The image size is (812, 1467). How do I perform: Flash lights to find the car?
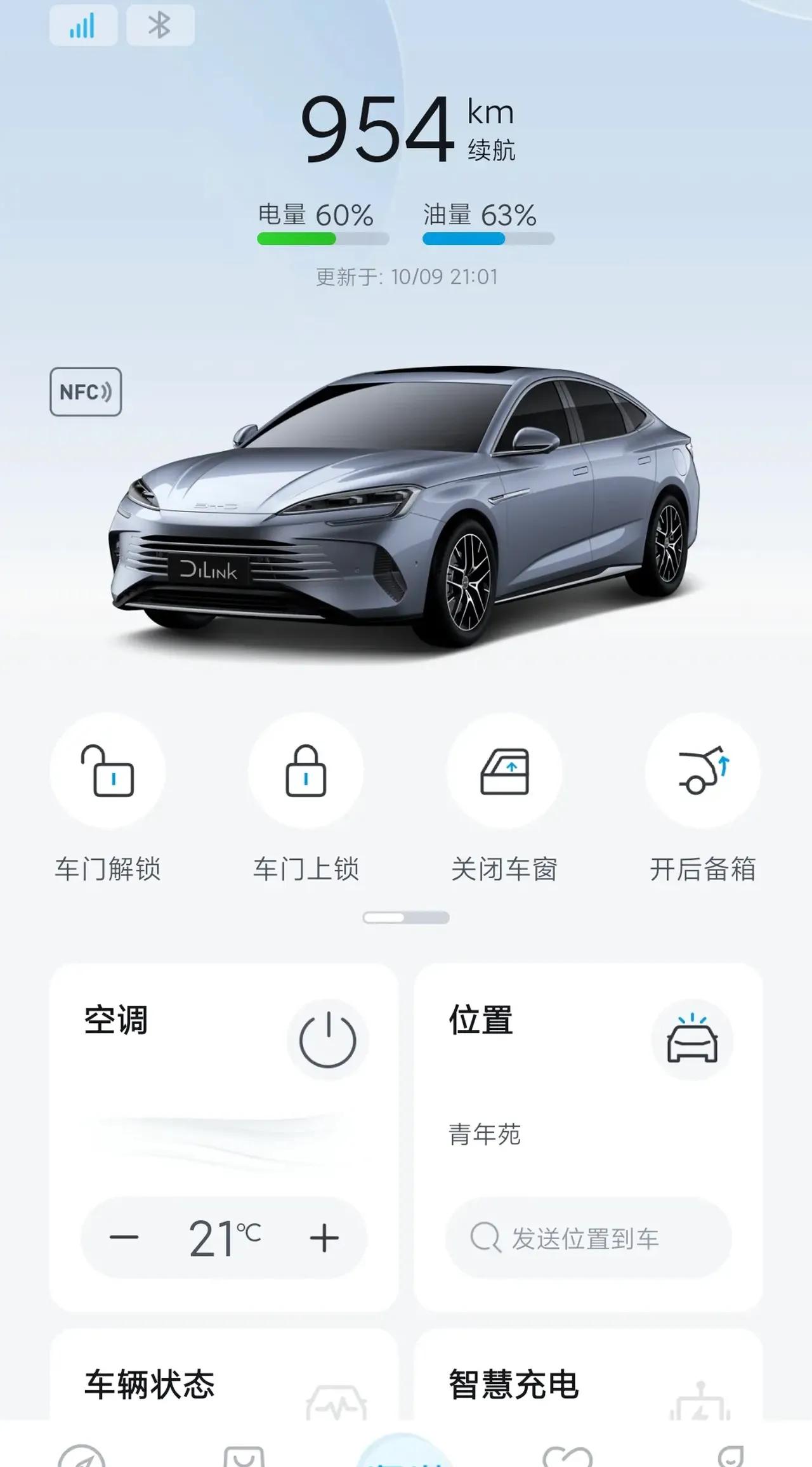(692, 1040)
